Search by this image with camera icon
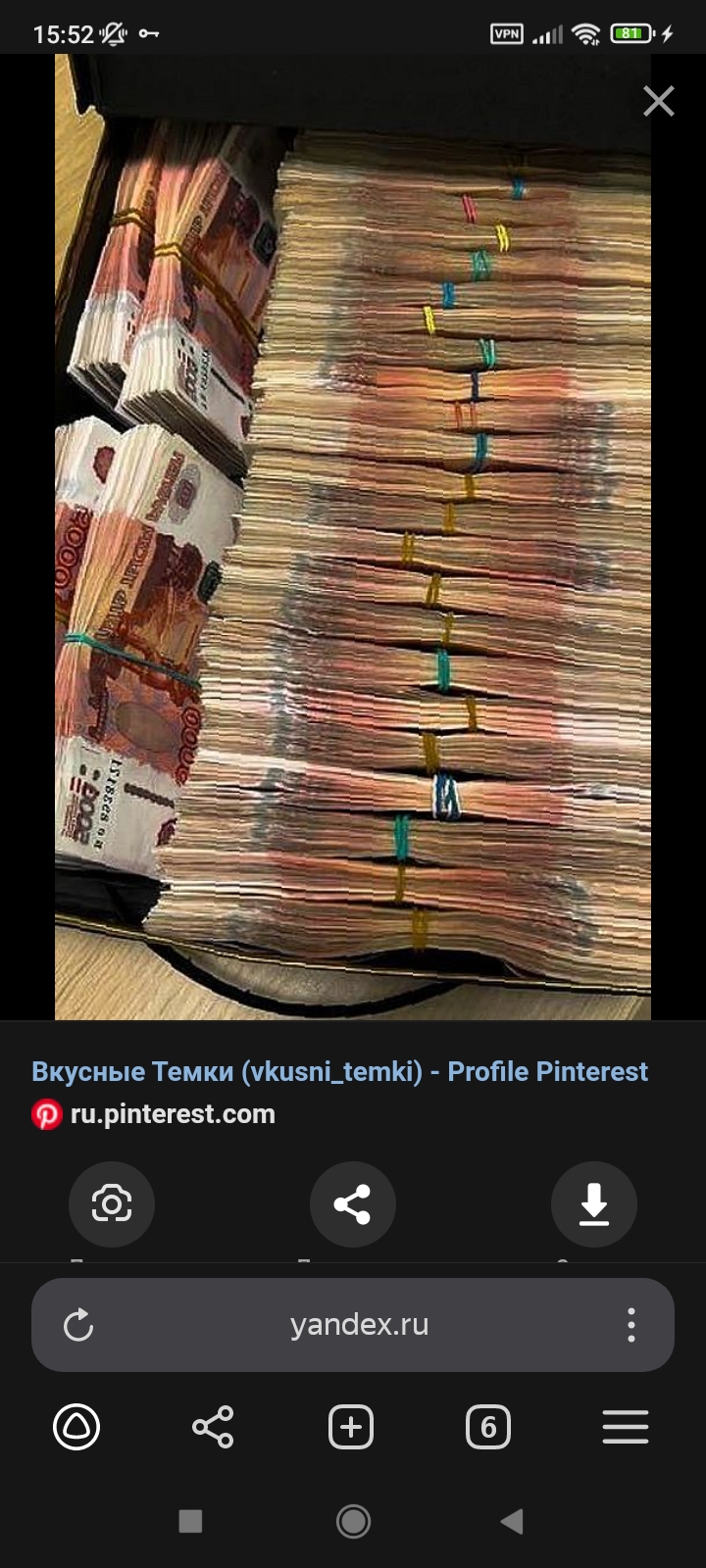Image resolution: width=706 pixels, height=1568 pixels. tap(112, 1203)
